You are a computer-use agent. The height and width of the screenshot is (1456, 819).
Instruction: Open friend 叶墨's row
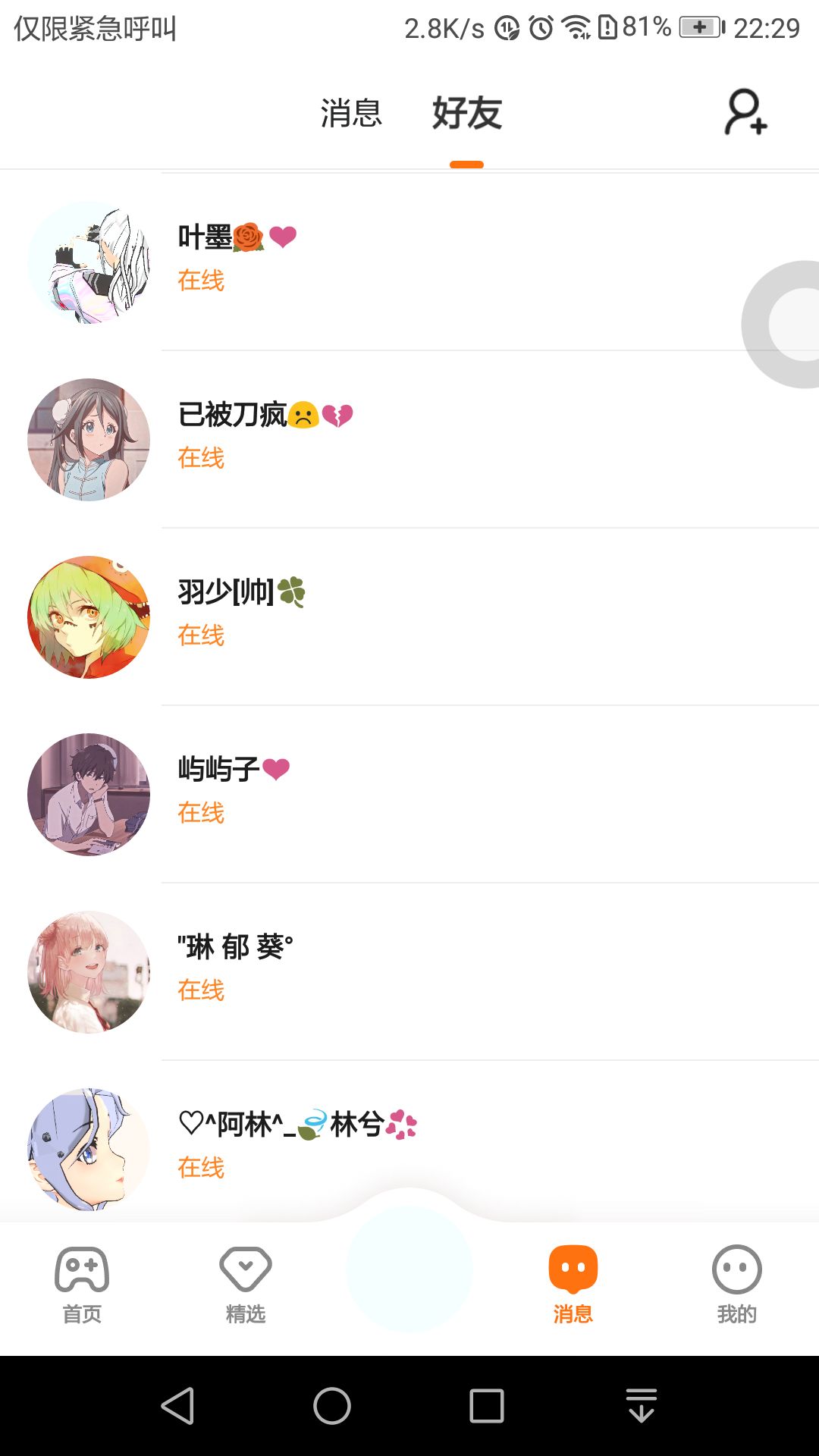click(x=409, y=262)
